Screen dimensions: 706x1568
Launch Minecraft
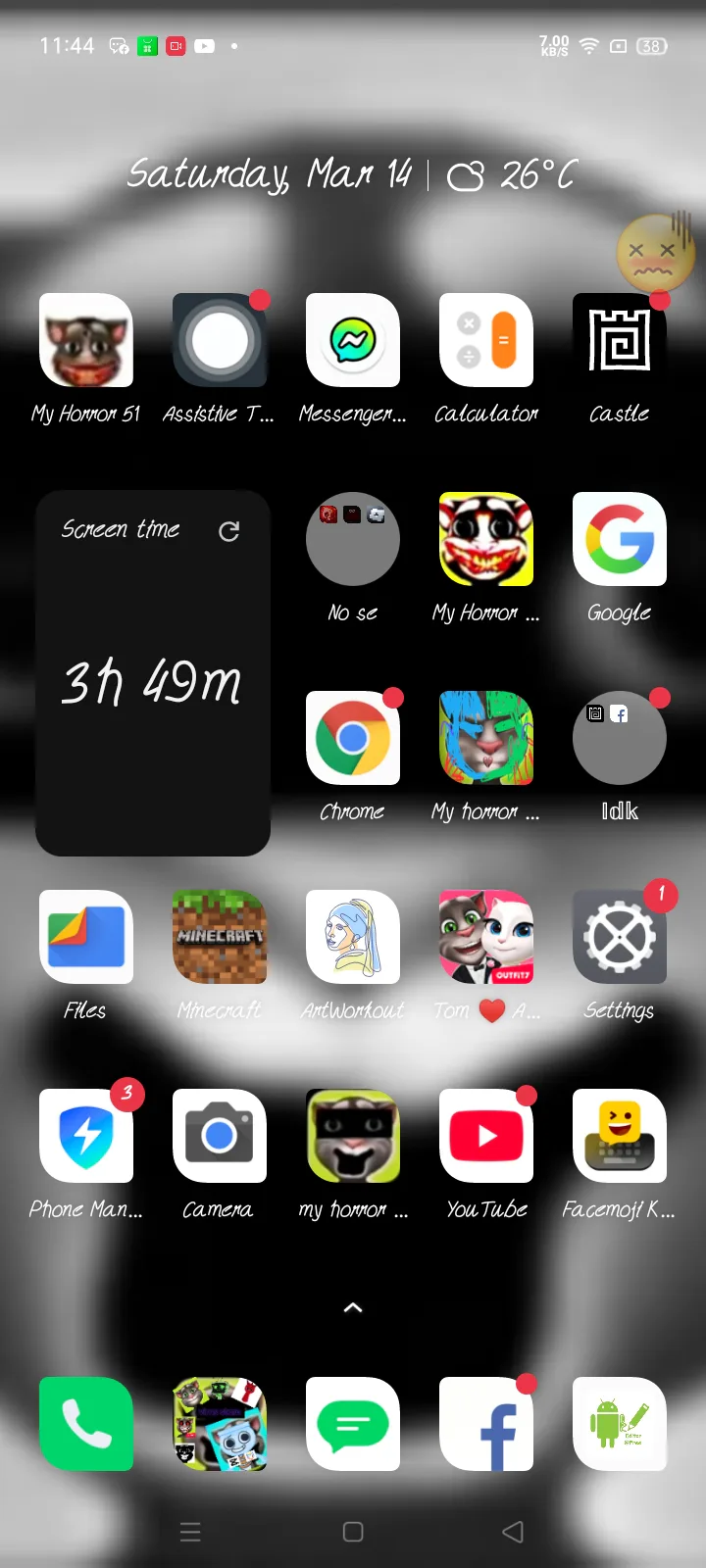(219, 938)
